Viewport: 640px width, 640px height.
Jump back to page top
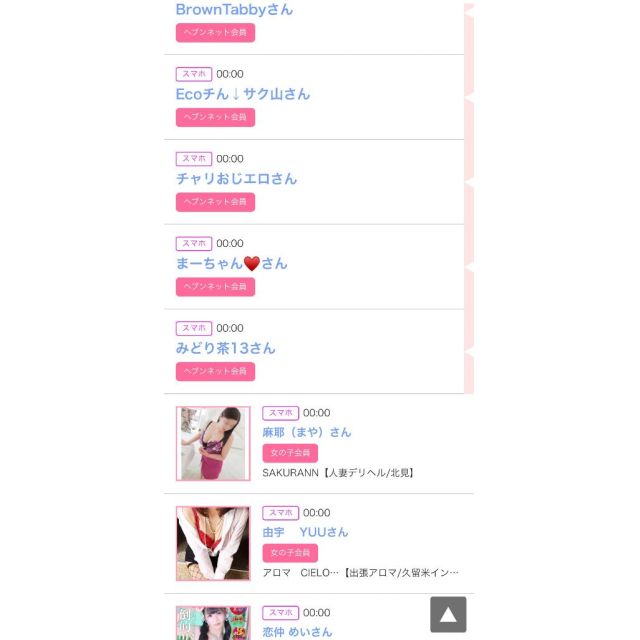pyautogui.click(x=448, y=614)
